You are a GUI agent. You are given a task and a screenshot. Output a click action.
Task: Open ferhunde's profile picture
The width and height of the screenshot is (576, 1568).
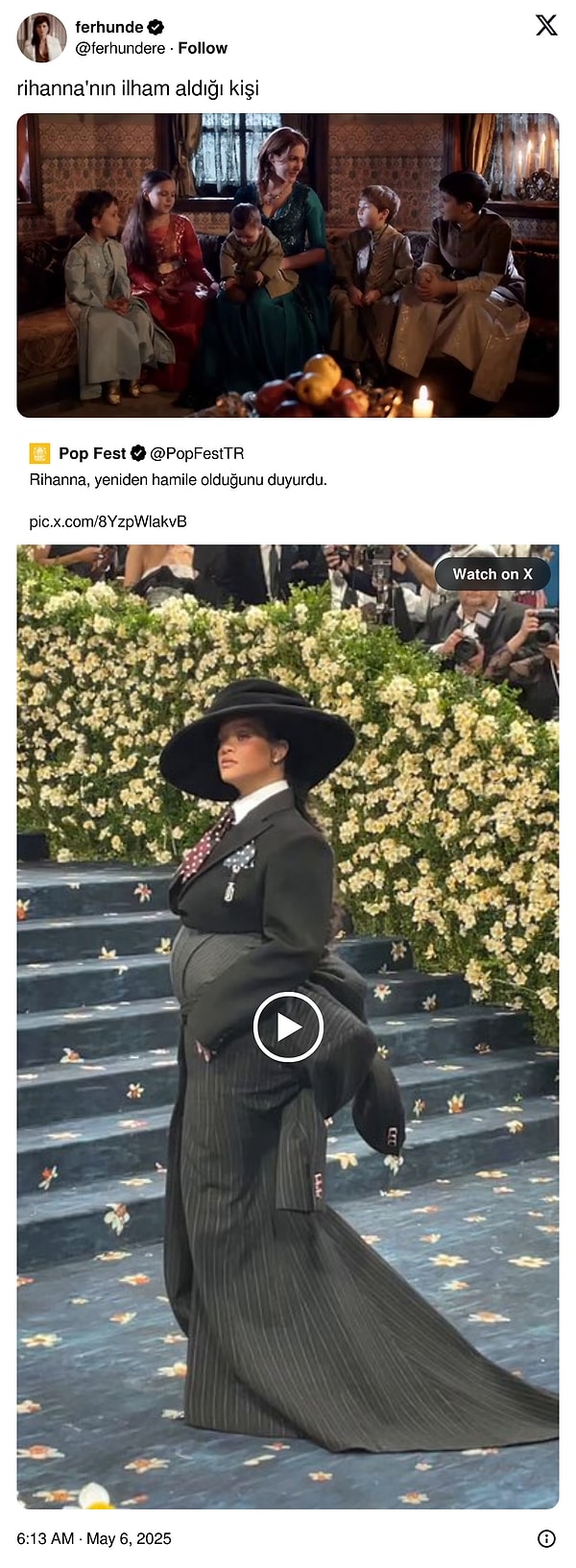41,37
